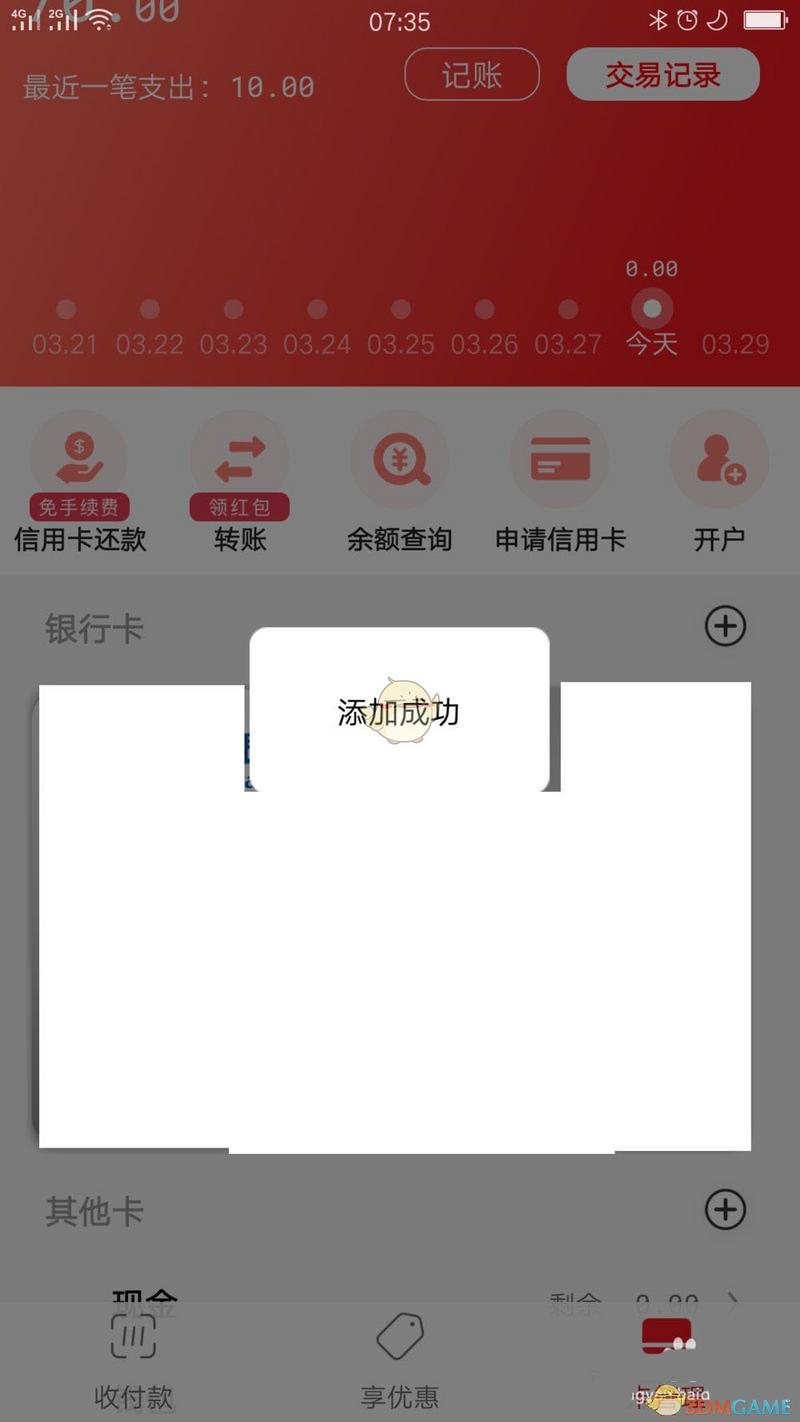
Task: Tap the plus button beside 银行卡
Action: pos(724,628)
